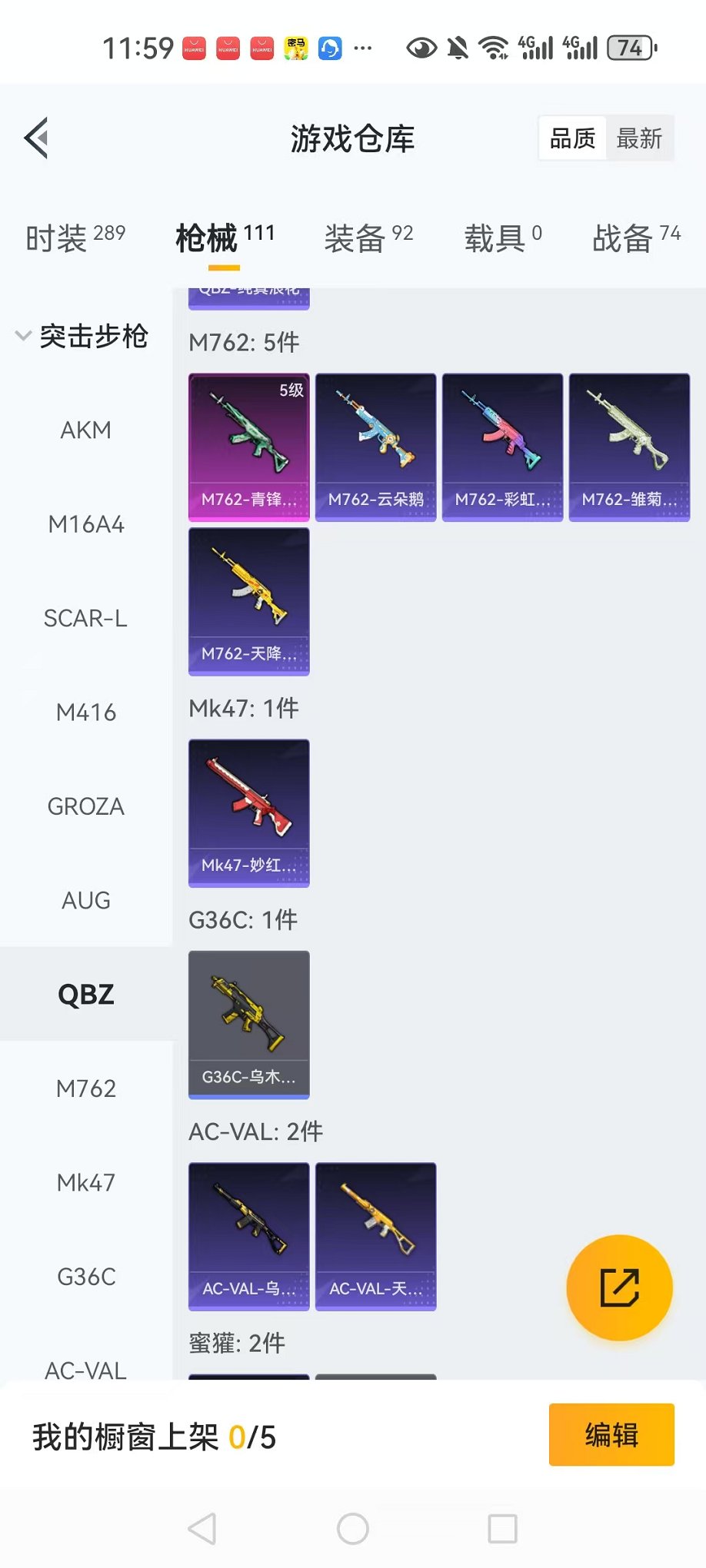Switch to the 装备 tab

coord(368,238)
